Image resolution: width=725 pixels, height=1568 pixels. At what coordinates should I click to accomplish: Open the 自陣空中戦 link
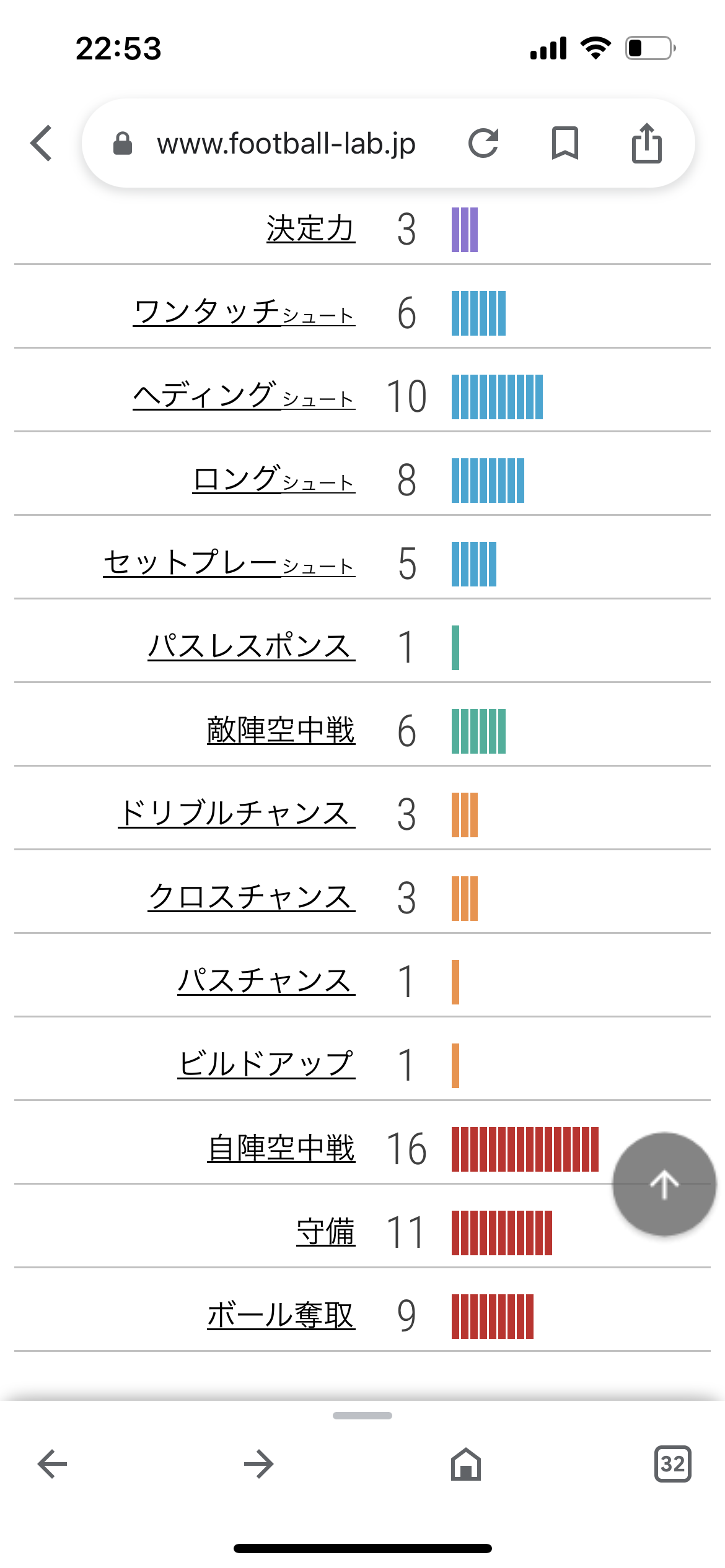tap(281, 1148)
